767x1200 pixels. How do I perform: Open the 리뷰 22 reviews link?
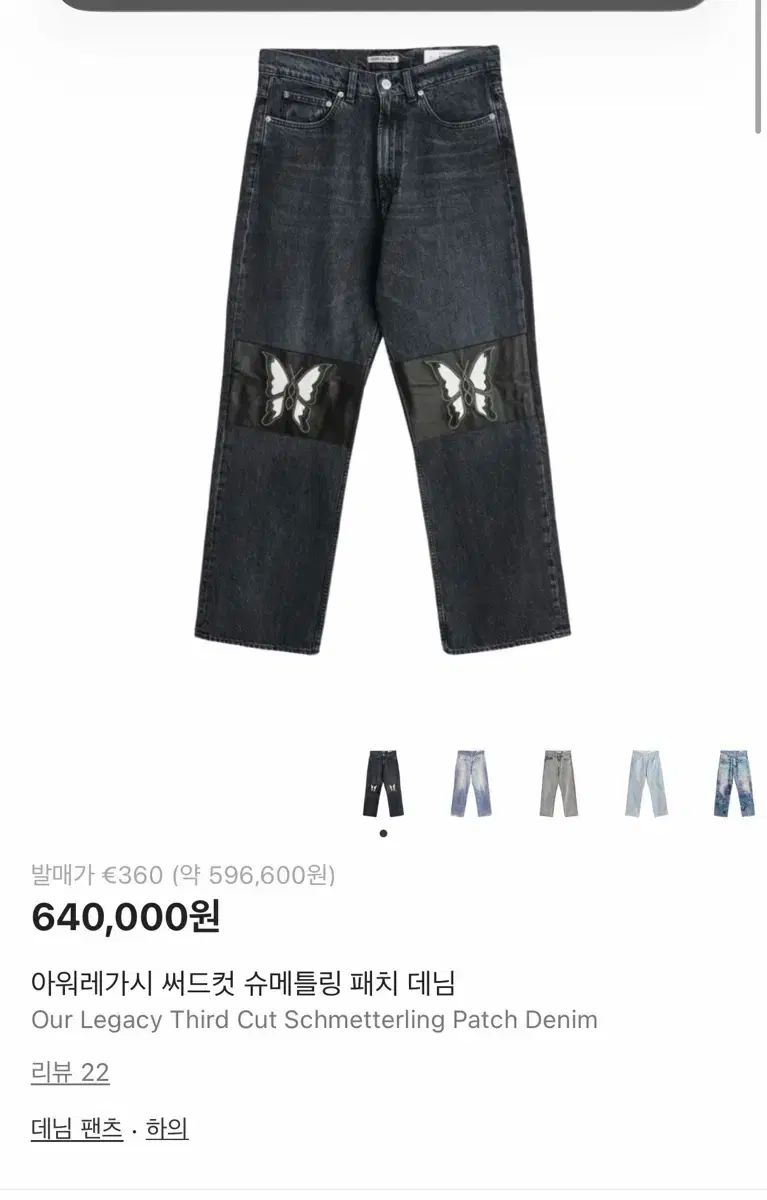coord(70,1073)
